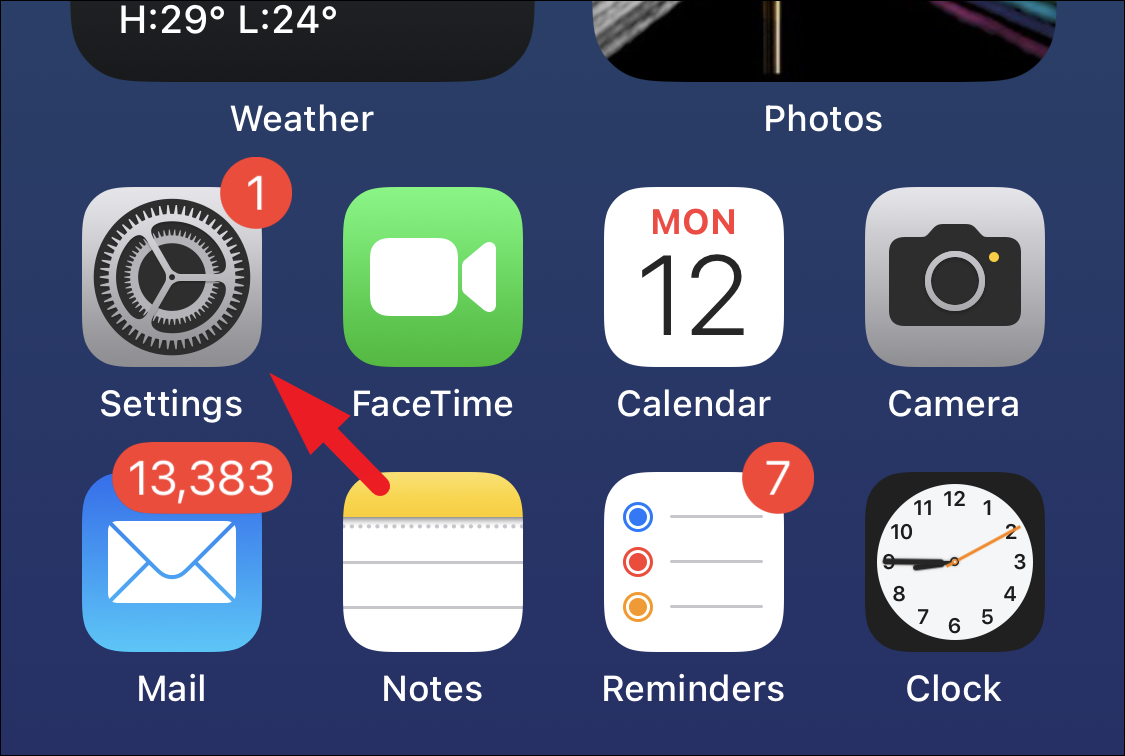Launch the FaceTime app
1125x756 pixels.
(432, 277)
